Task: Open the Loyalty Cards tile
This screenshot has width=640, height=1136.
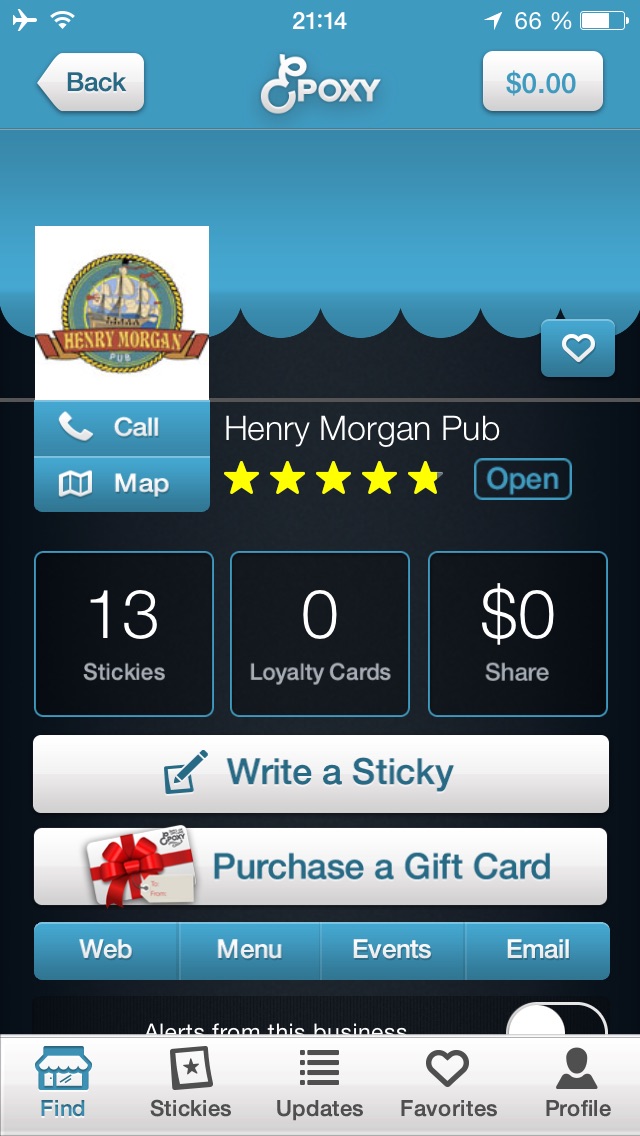Action: 320,634
